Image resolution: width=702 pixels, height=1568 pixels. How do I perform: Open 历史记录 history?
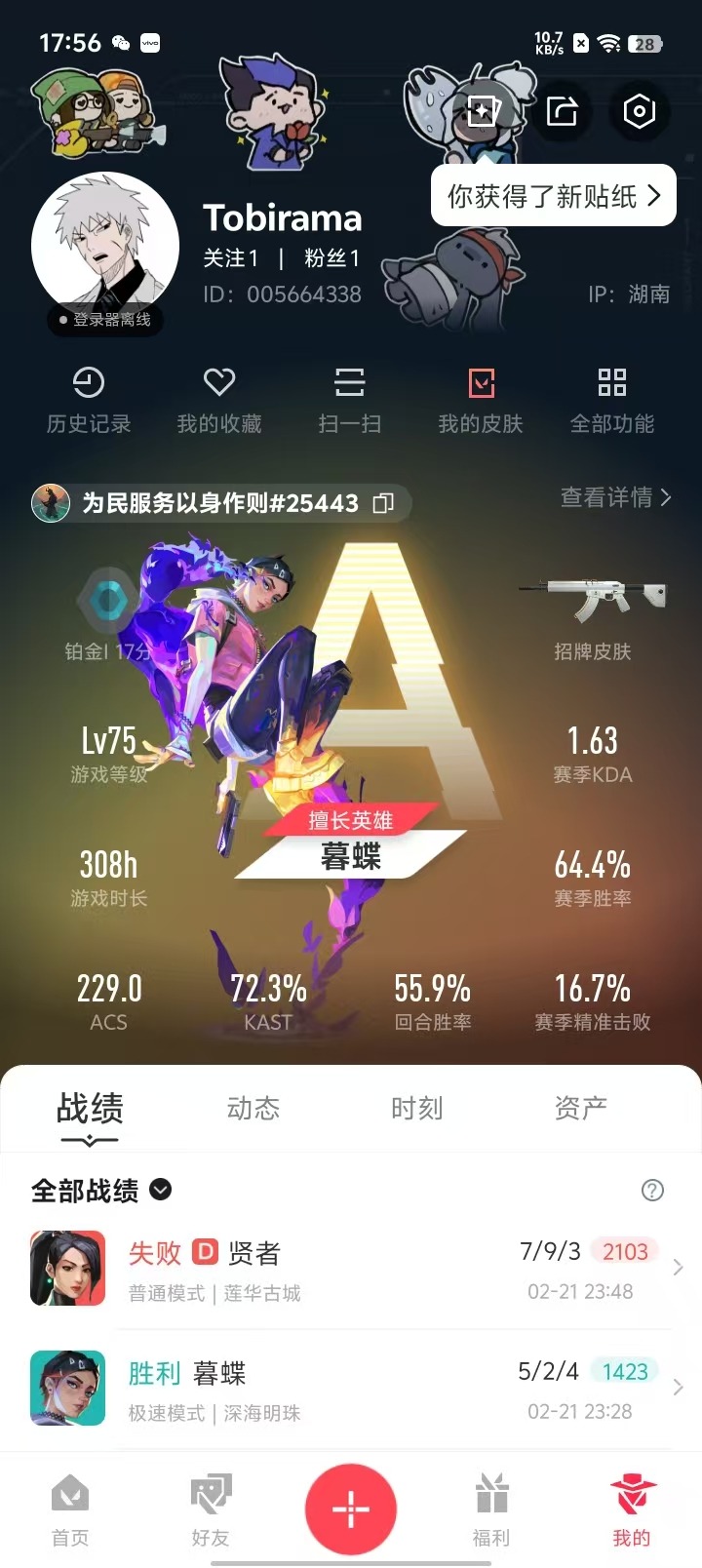89,400
